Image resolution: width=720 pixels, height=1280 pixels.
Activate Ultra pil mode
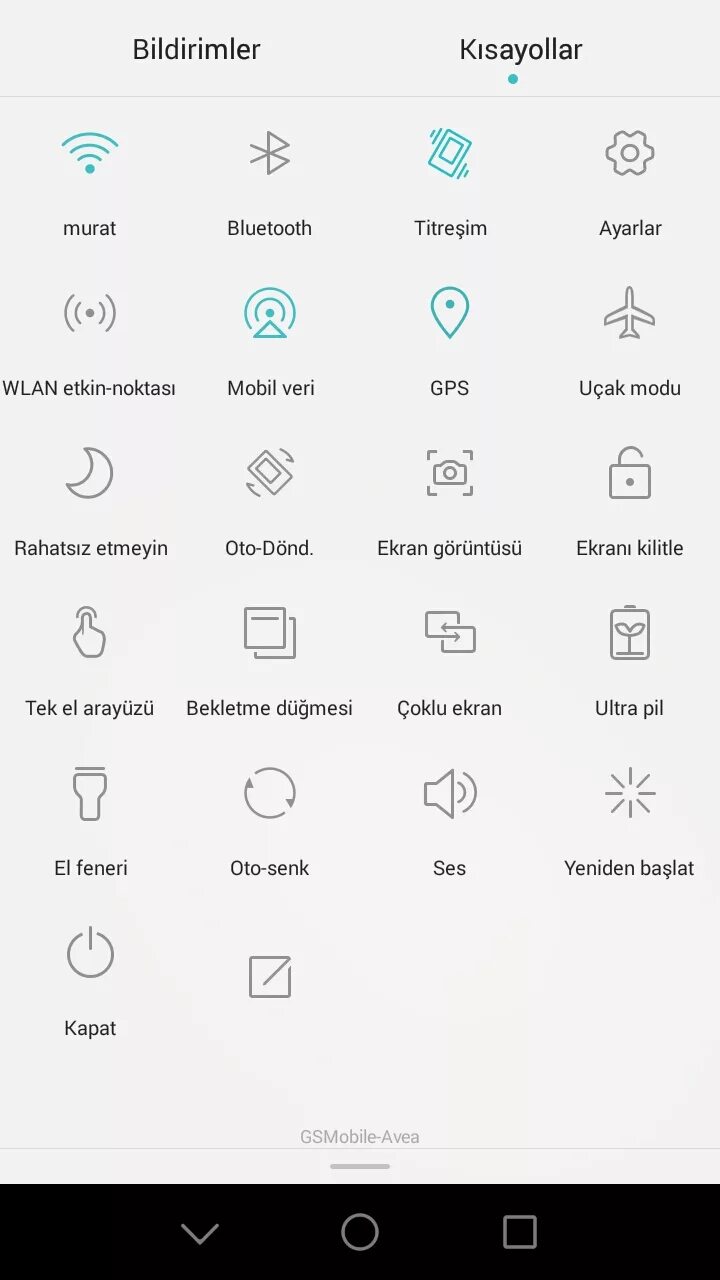630,634
